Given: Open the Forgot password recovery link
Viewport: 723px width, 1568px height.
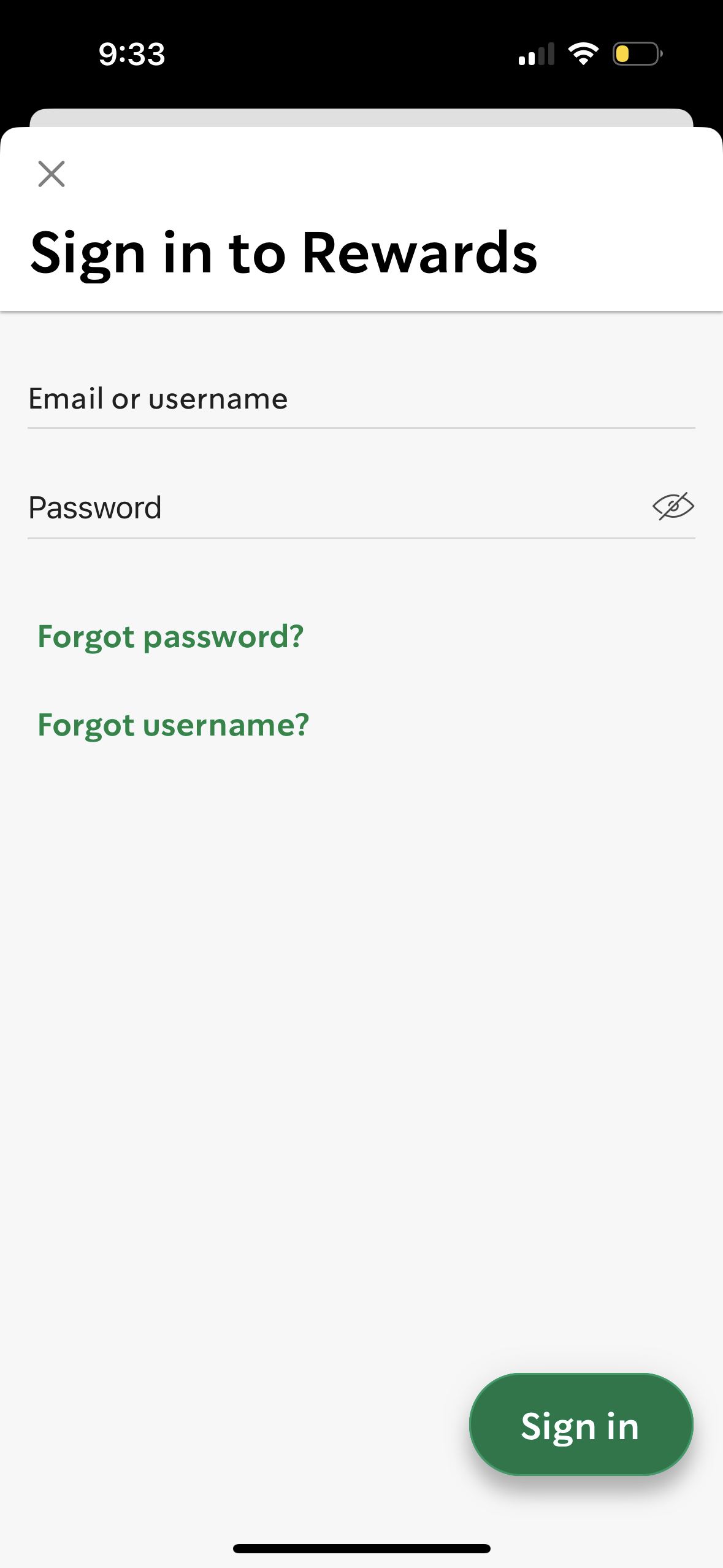Looking at the screenshot, I should [x=170, y=637].
